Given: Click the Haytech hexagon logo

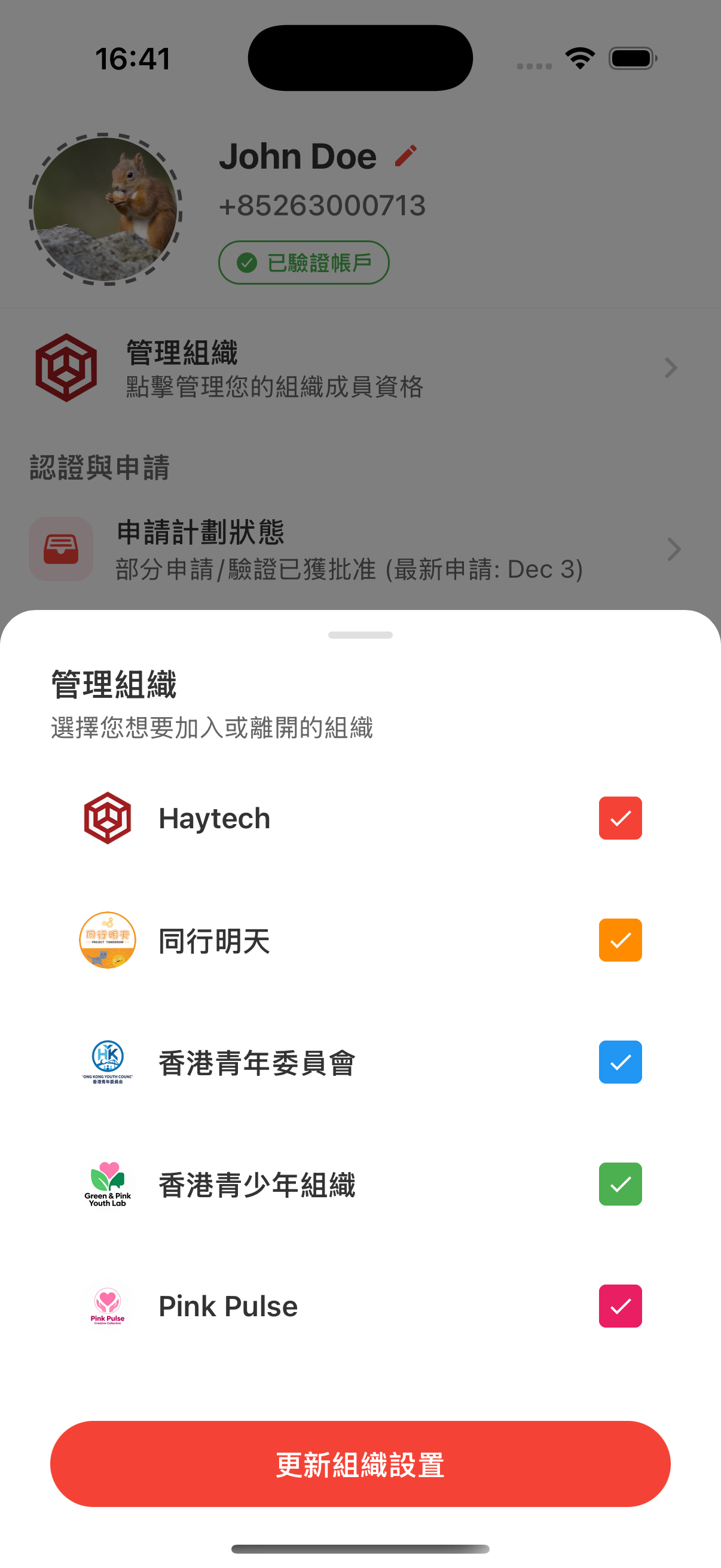Looking at the screenshot, I should [x=108, y=818].
